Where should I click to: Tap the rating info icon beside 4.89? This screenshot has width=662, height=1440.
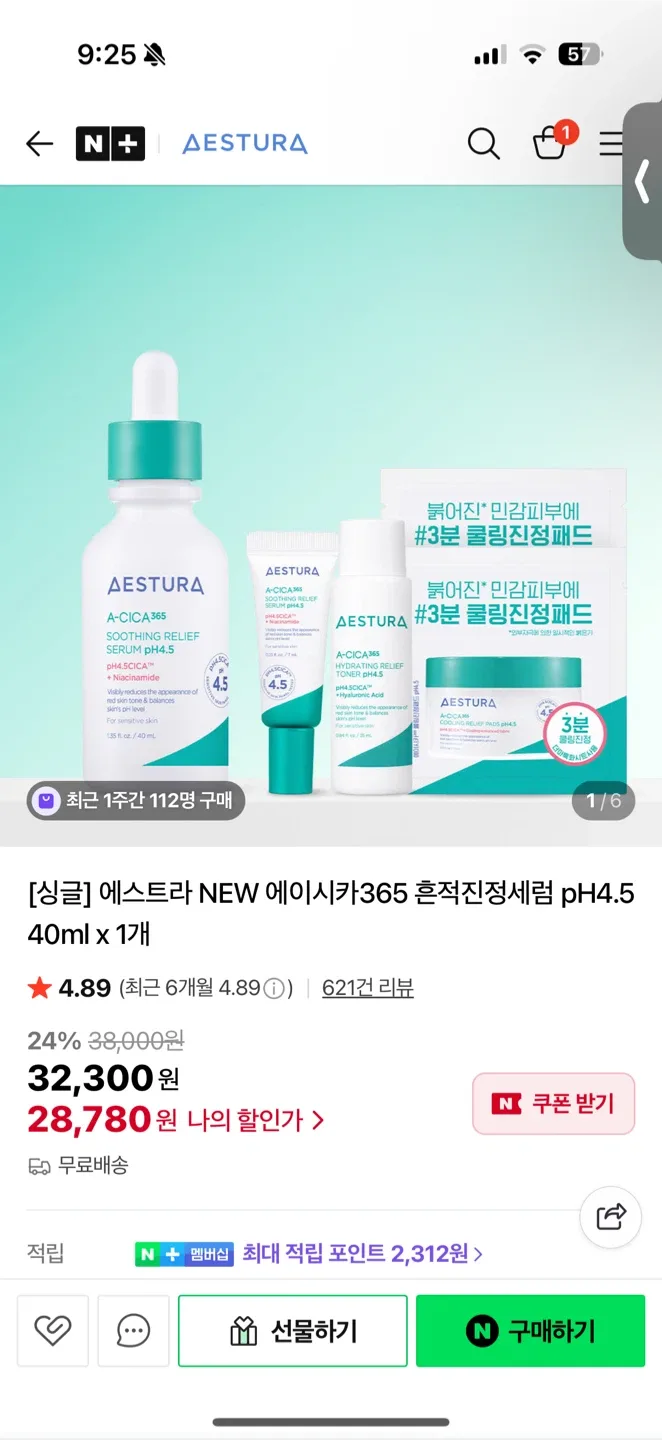click(x=275, y=989)
